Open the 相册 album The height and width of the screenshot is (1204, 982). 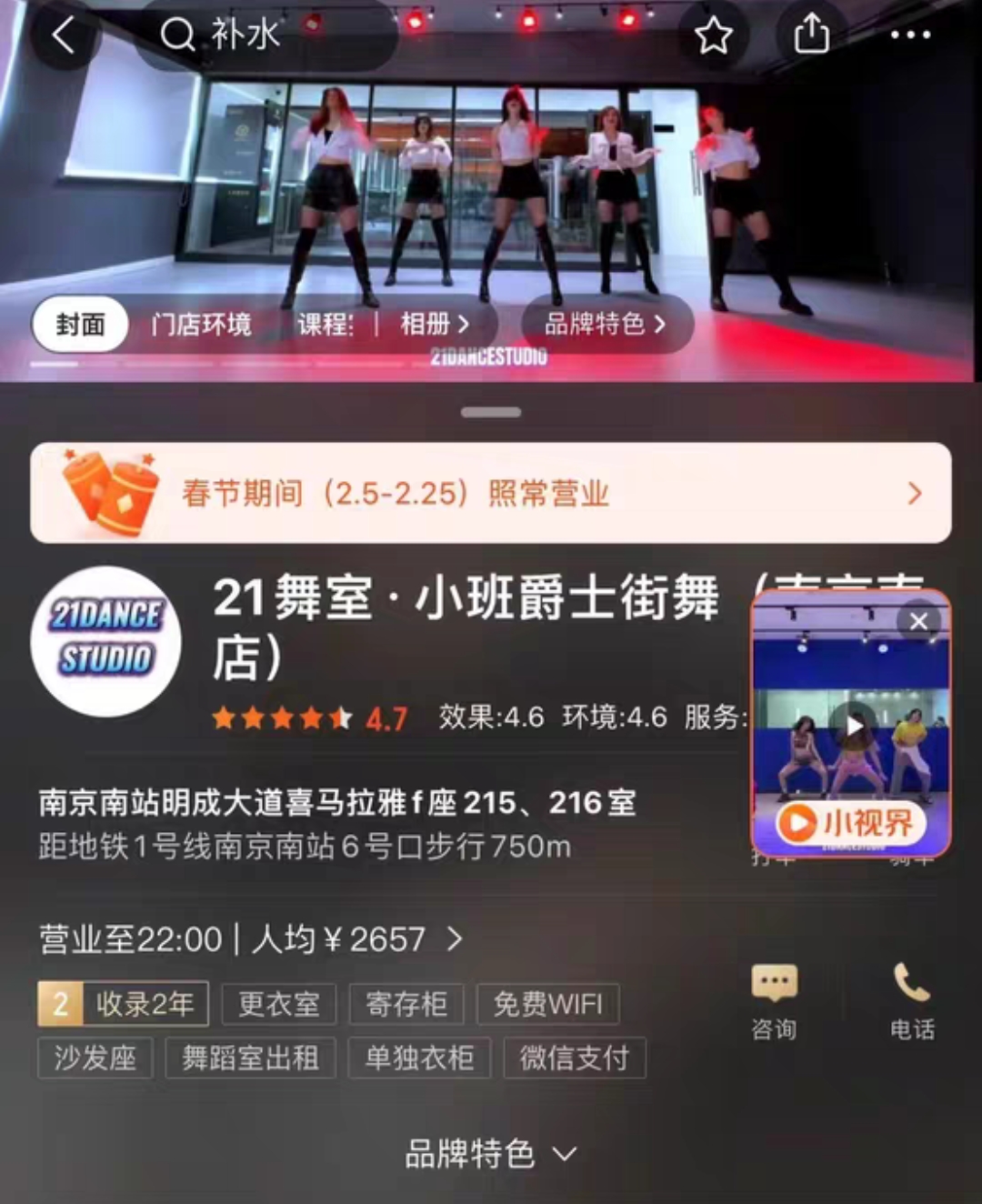point(435,325)
